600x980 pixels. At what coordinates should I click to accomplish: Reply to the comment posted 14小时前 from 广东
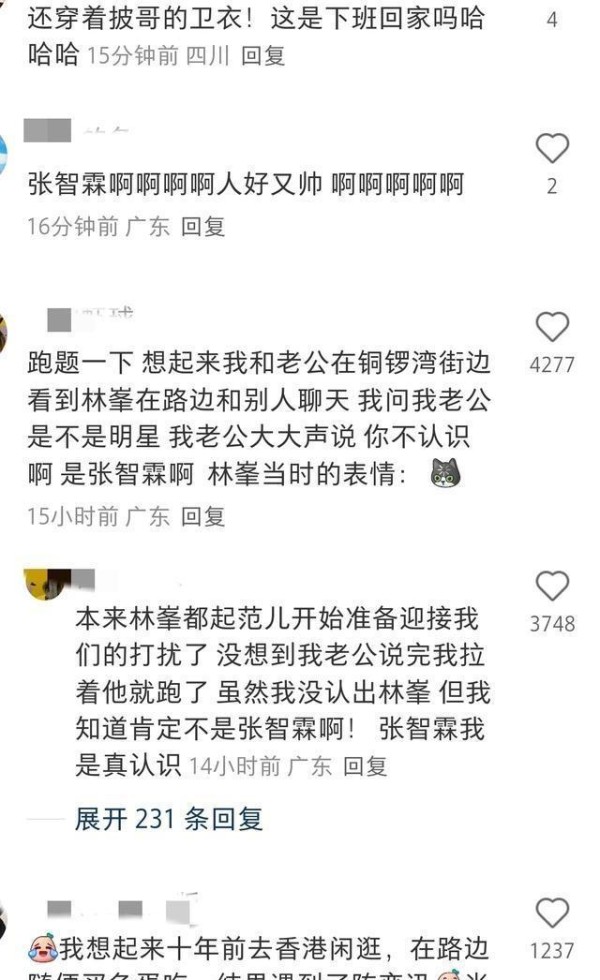365,767
